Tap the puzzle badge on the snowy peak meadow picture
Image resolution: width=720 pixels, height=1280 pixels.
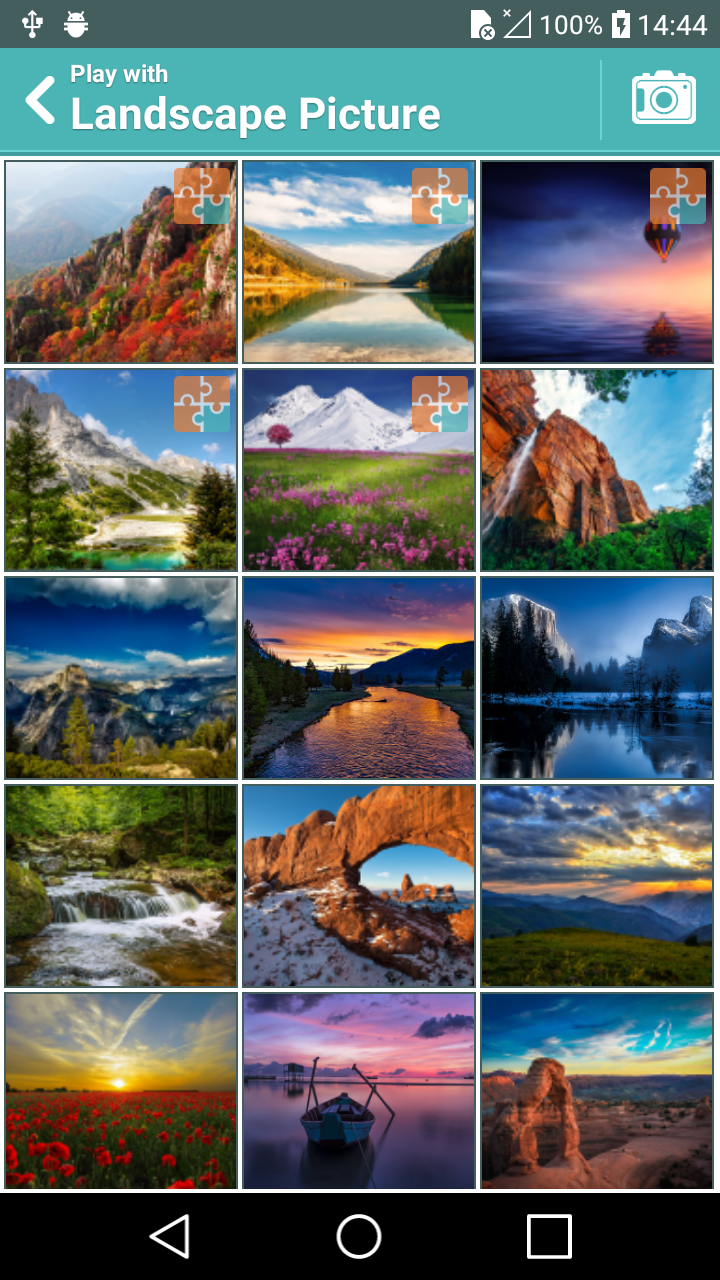pyautogui.click(x=441, y=404)
